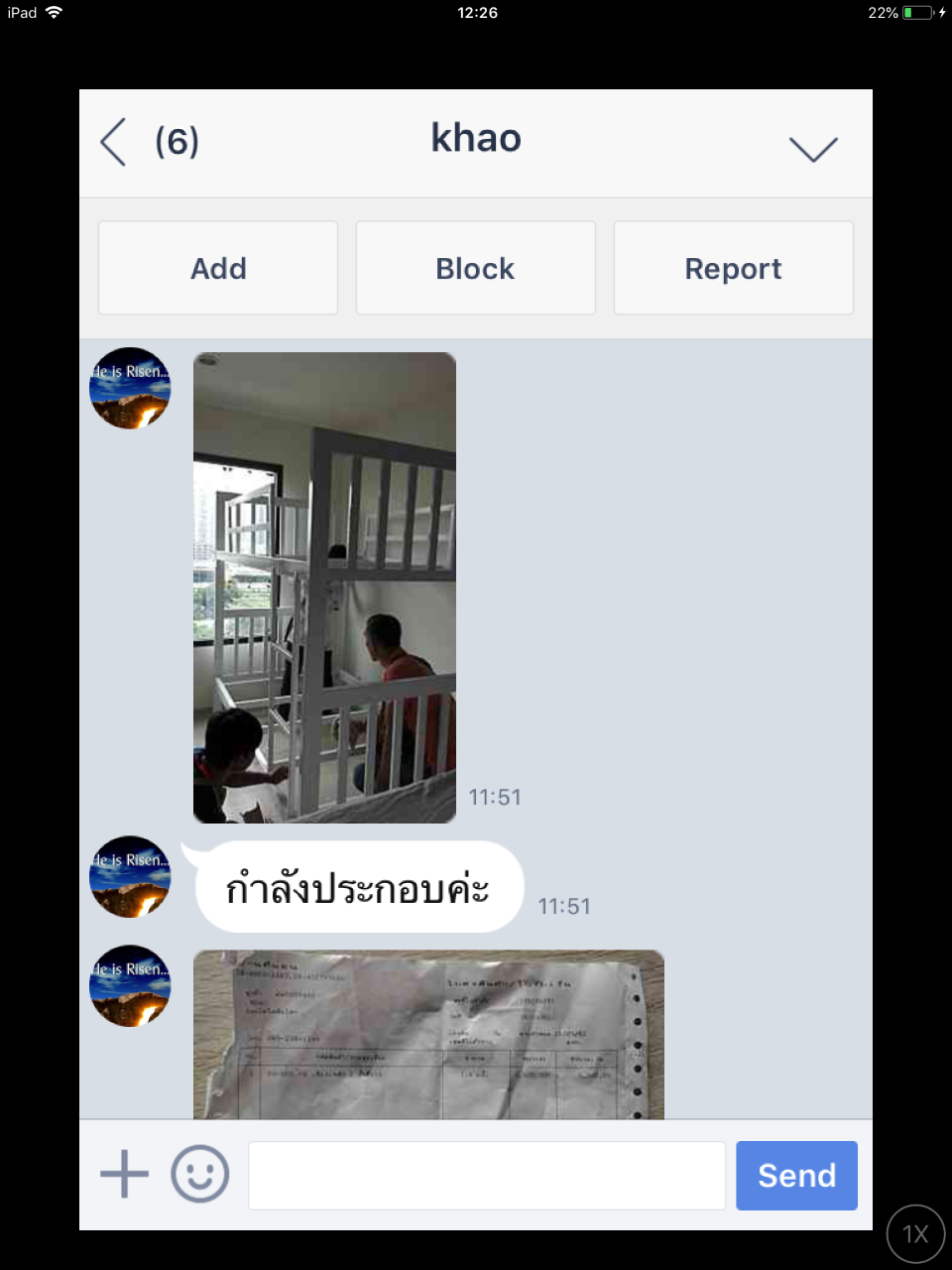Image resolution: width=952 pixels, height=1270 pixels.
Task: Open khao's profile picture next to the bunk bed photo
Action: tap(129, 388)
